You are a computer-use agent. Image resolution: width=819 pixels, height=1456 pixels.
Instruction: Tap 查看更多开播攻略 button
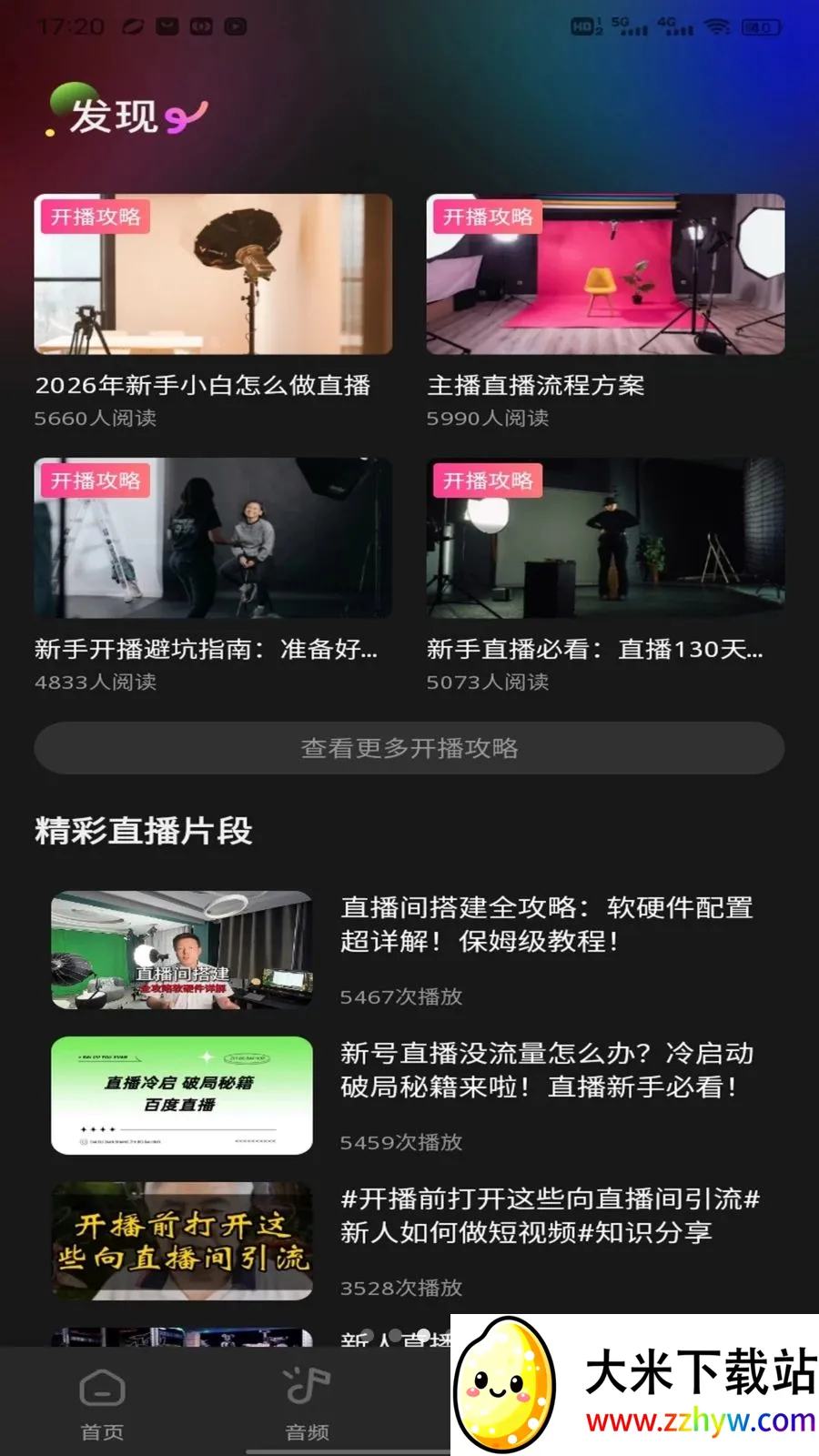click(409, 748)
